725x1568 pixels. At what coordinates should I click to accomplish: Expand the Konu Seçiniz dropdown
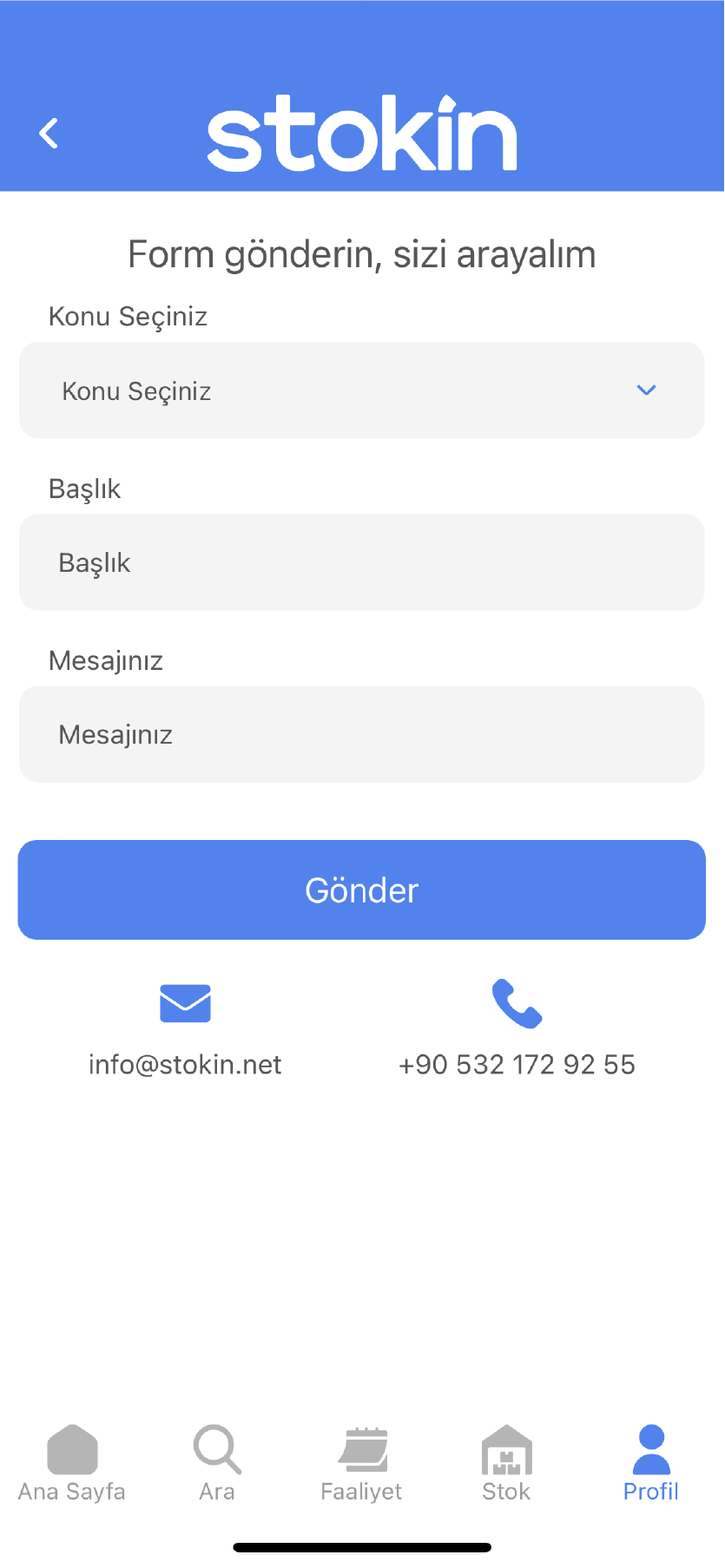click(x=361, y=390)
